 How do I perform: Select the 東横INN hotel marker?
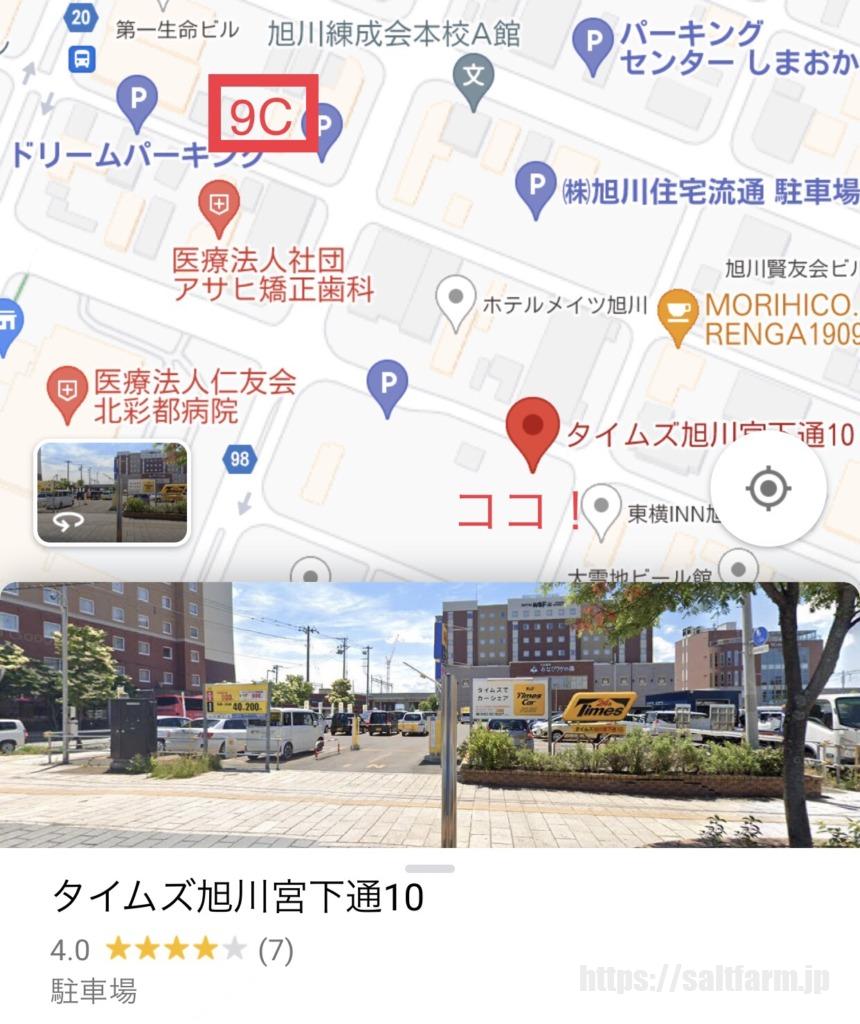pos(601,509)
